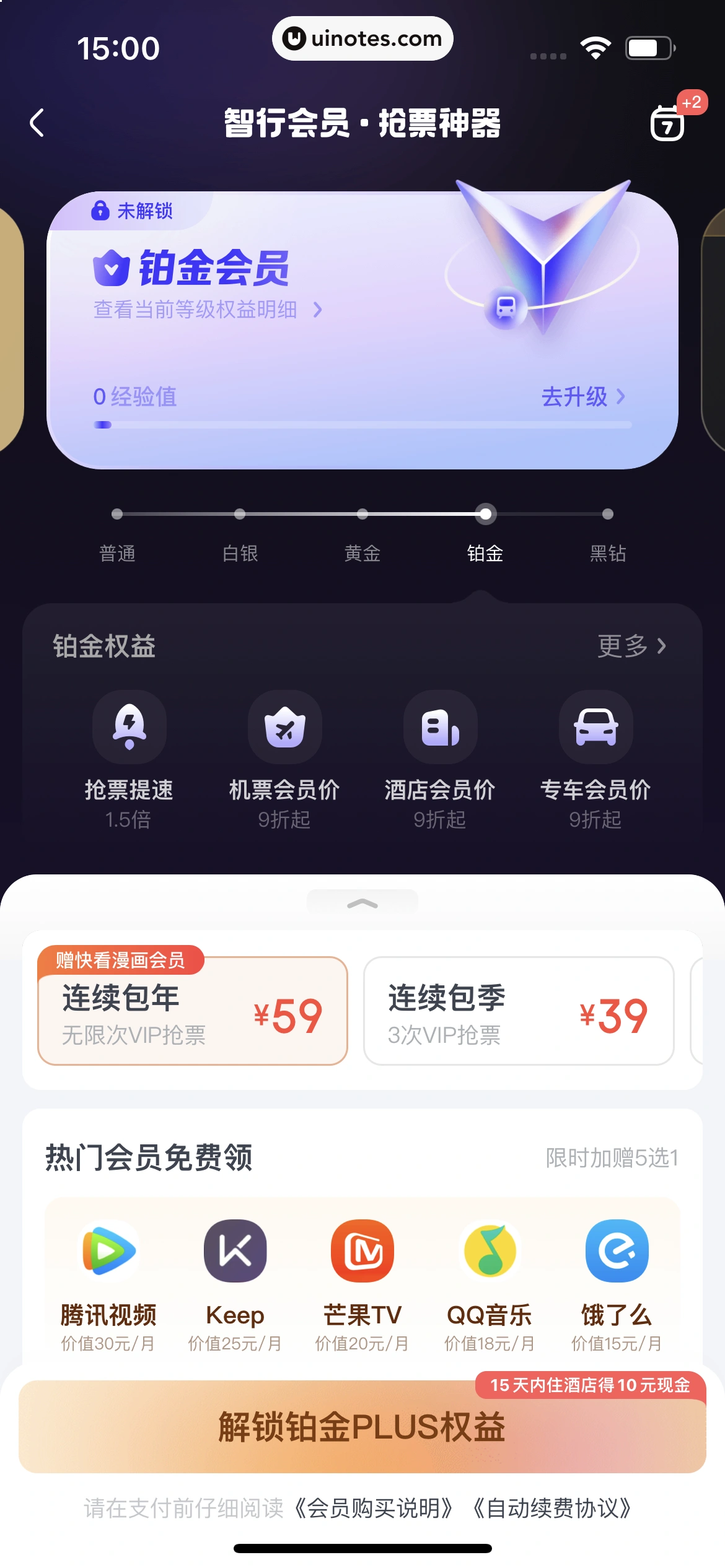Screen dimensions: 725x1568
Task: Open the 专车会员价 benefit
Action: coord(595,759)
